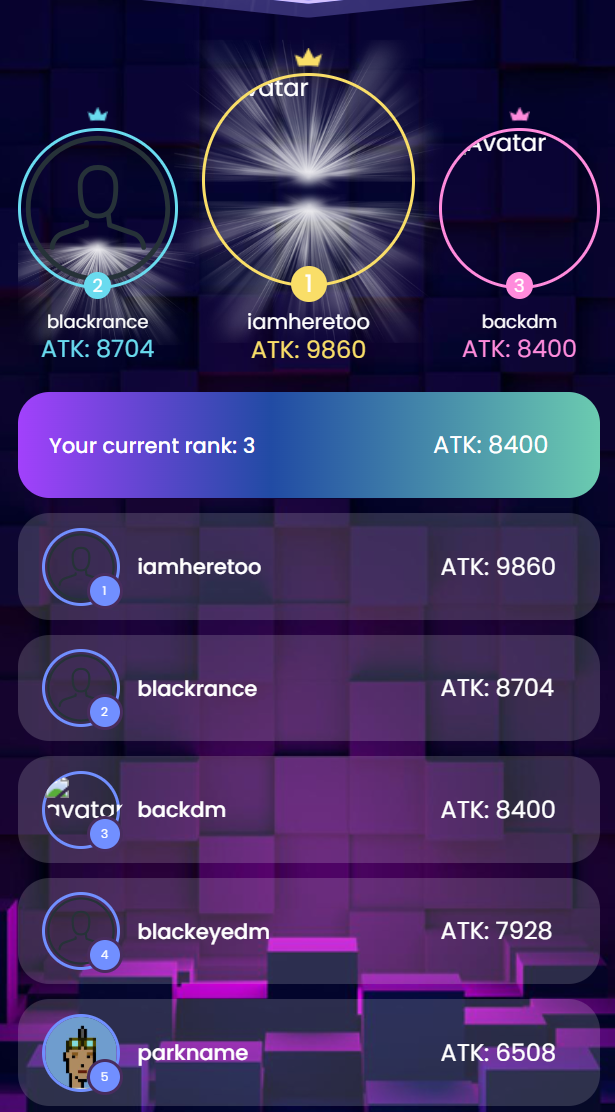Tap blackrance's second-place podium avatar
This screenshot has width=615, height=1112.
[98, 209]
